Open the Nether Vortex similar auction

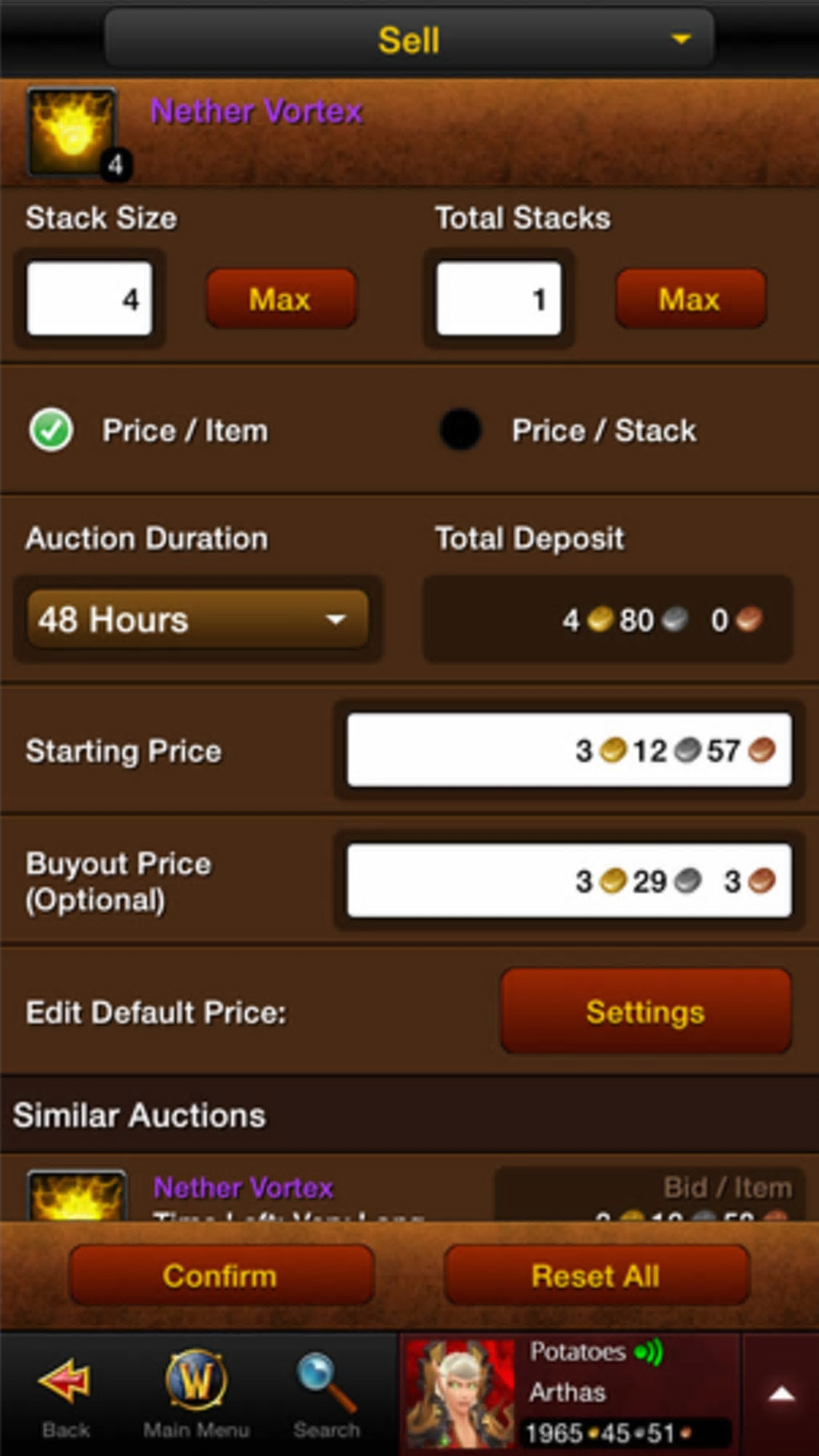(243, 1189)
